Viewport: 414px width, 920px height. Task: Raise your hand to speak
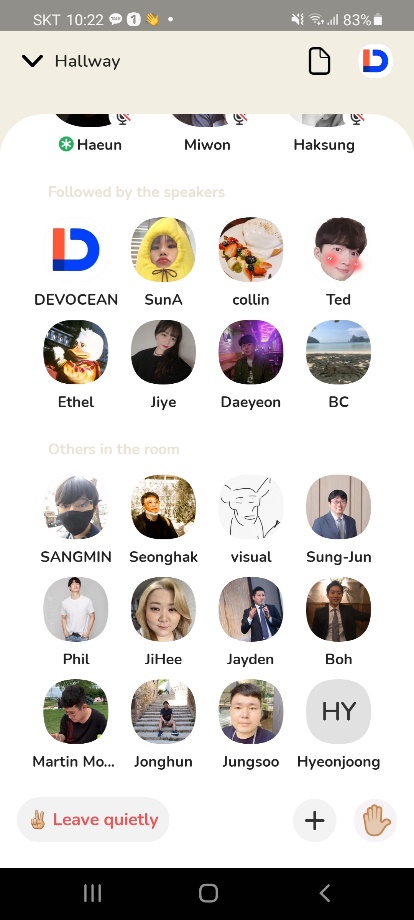[x=375, y=820]
